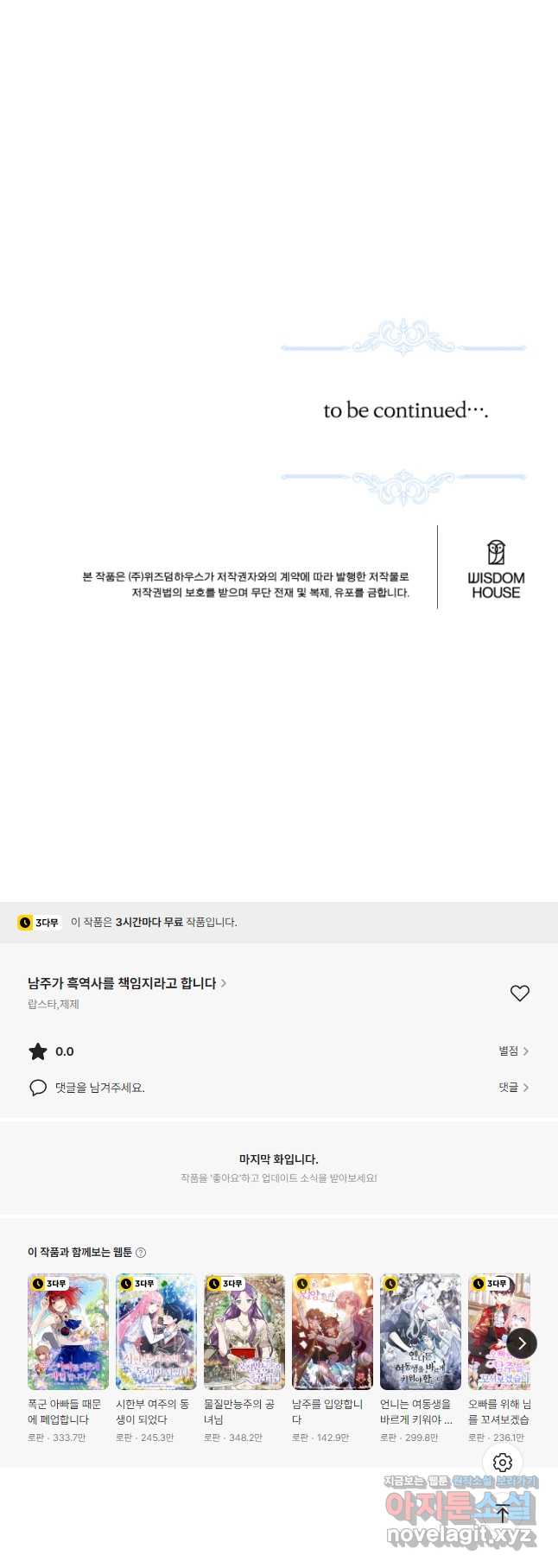558x1568 pixels.
Task: Show next recommended webtoons with arrow button
Action: [x=522, y=1343]
